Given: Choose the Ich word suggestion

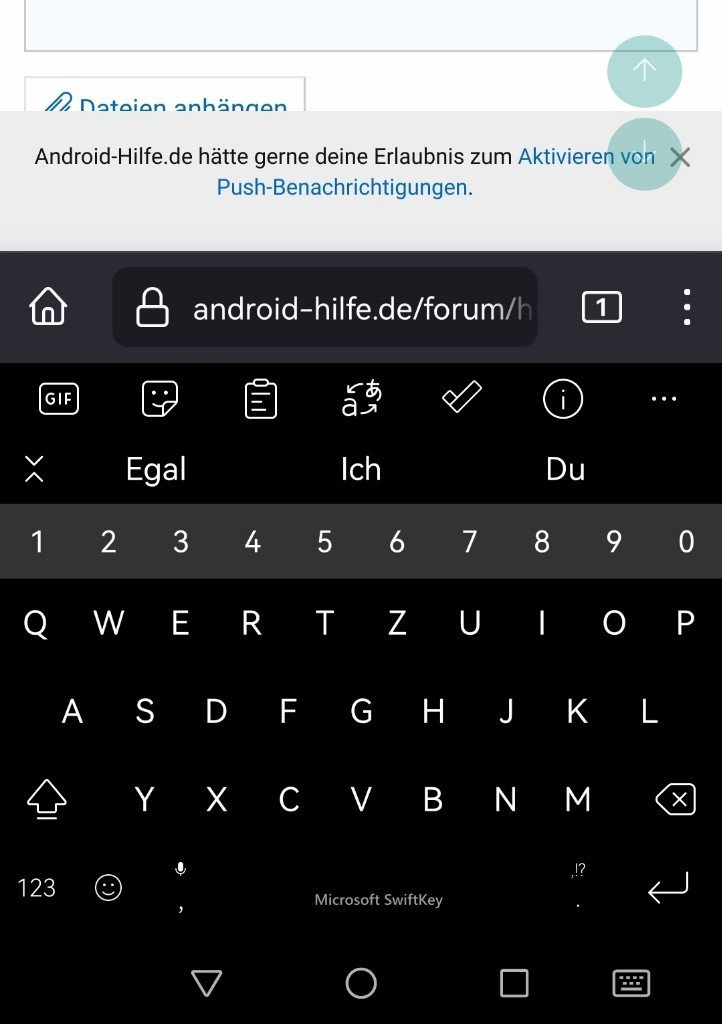Looking at the screenshot, I should tap(361, 469).
